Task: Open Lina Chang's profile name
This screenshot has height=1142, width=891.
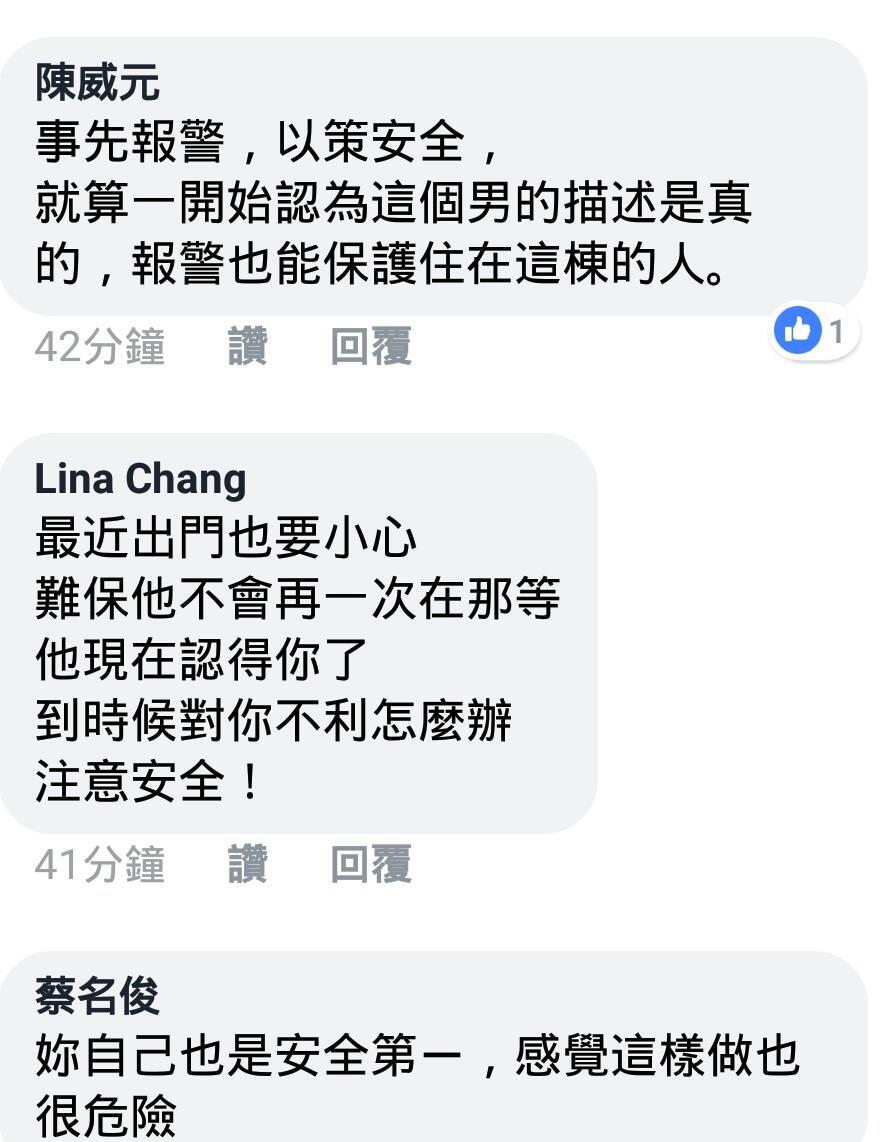Action: (x=140, y=480)
